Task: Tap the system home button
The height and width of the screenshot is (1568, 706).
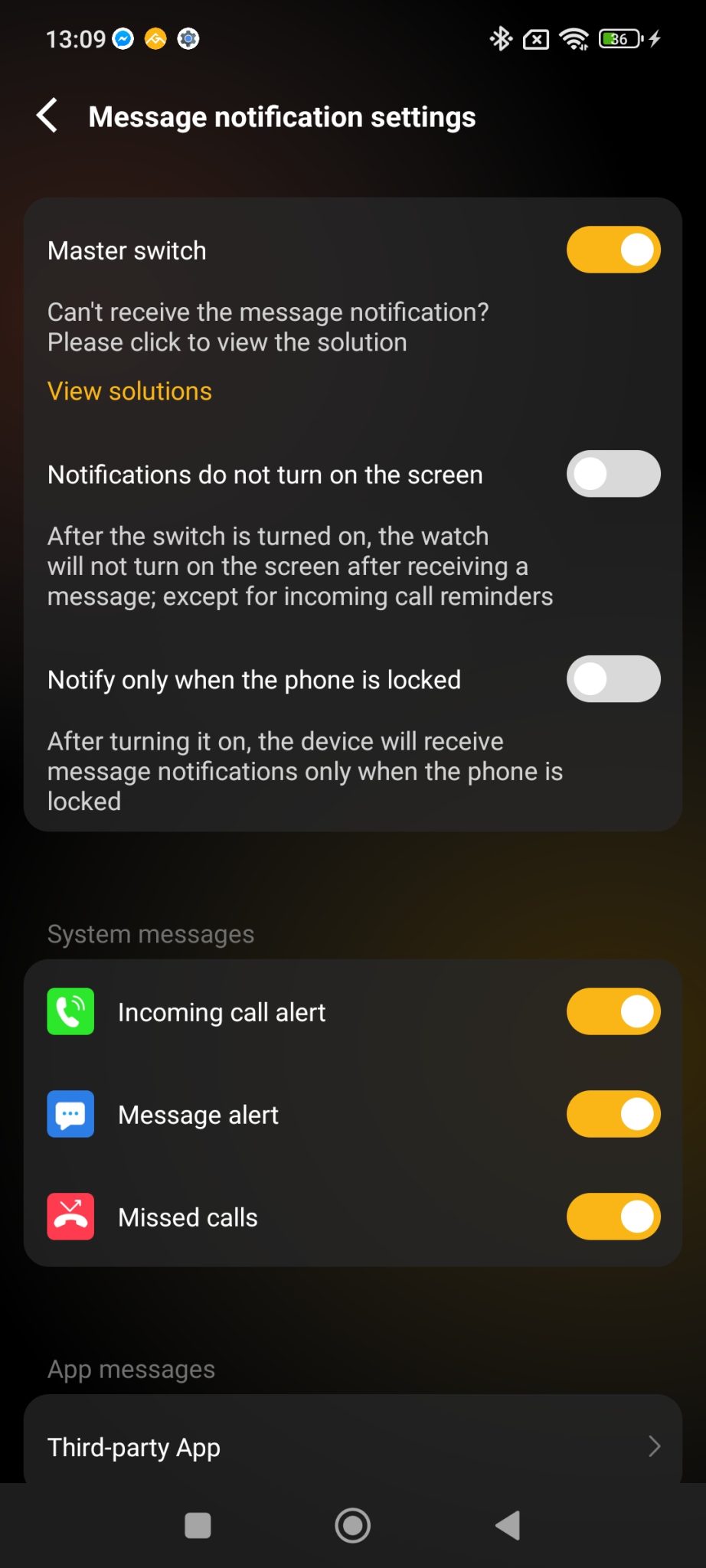Action: 353,1525
